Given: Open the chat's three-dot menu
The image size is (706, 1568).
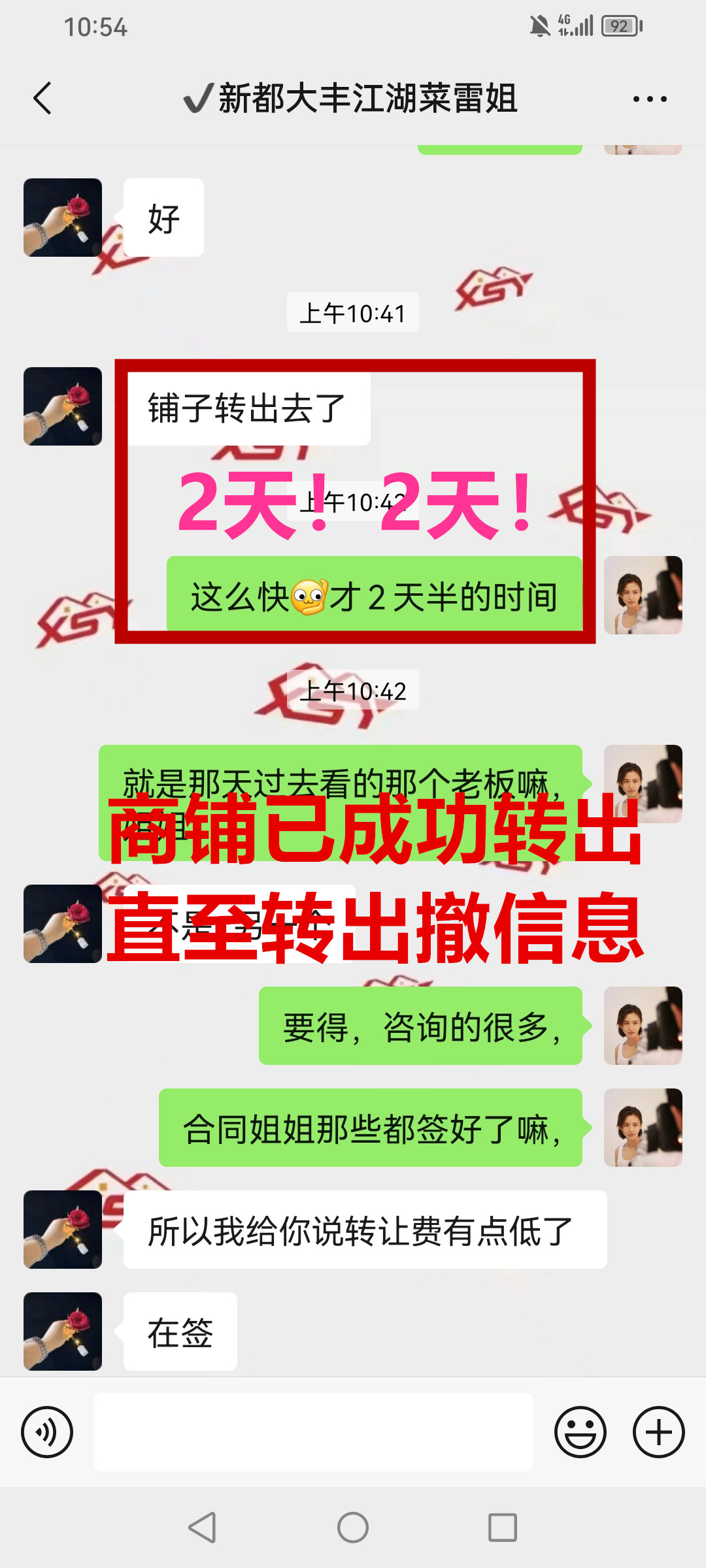Looking at the screenshot, I should 650,99.
